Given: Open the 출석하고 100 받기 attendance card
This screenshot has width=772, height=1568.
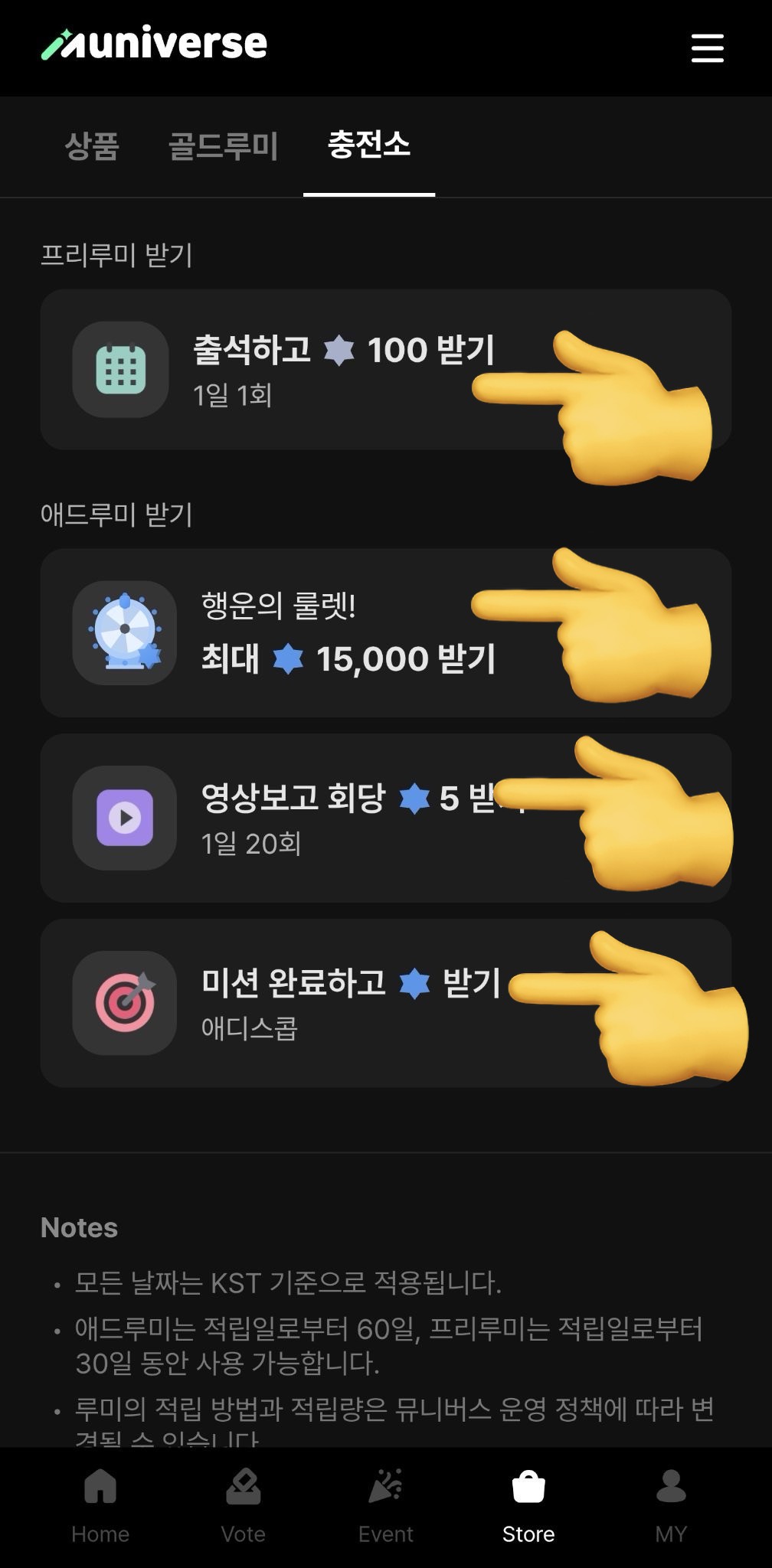Looking at the screenshot, I should pos(386,369).
